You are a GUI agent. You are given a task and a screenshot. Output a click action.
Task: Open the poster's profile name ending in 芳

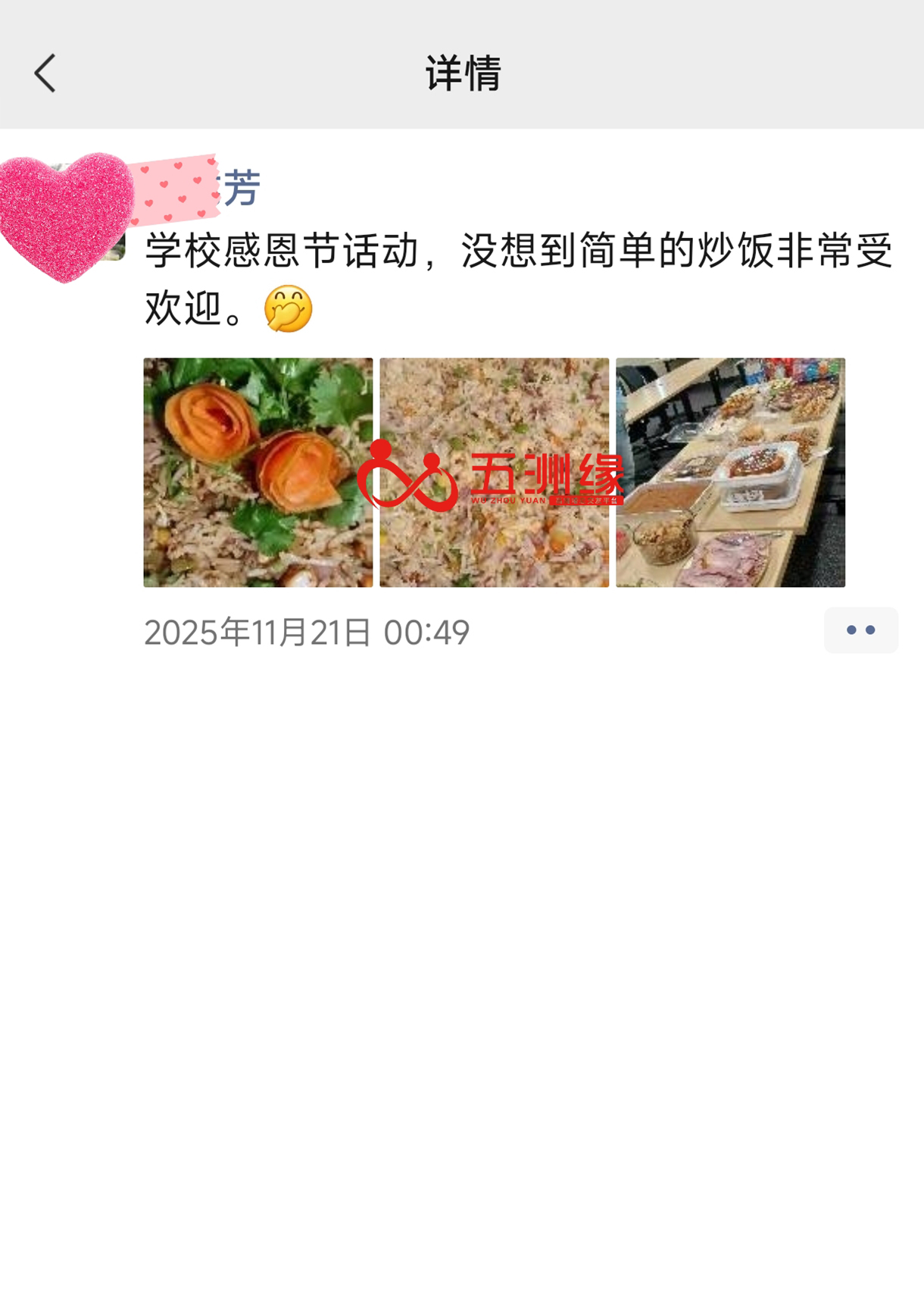click(x=241, y=188)
